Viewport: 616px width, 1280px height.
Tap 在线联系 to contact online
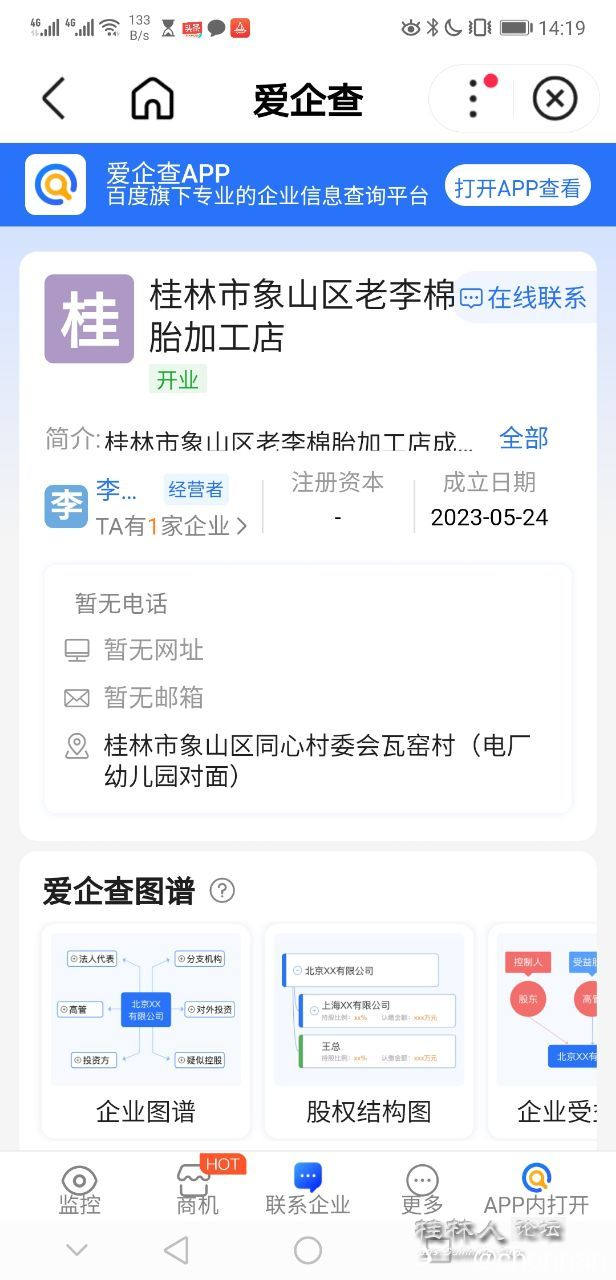pyautogui.click(x=524, y=298)
